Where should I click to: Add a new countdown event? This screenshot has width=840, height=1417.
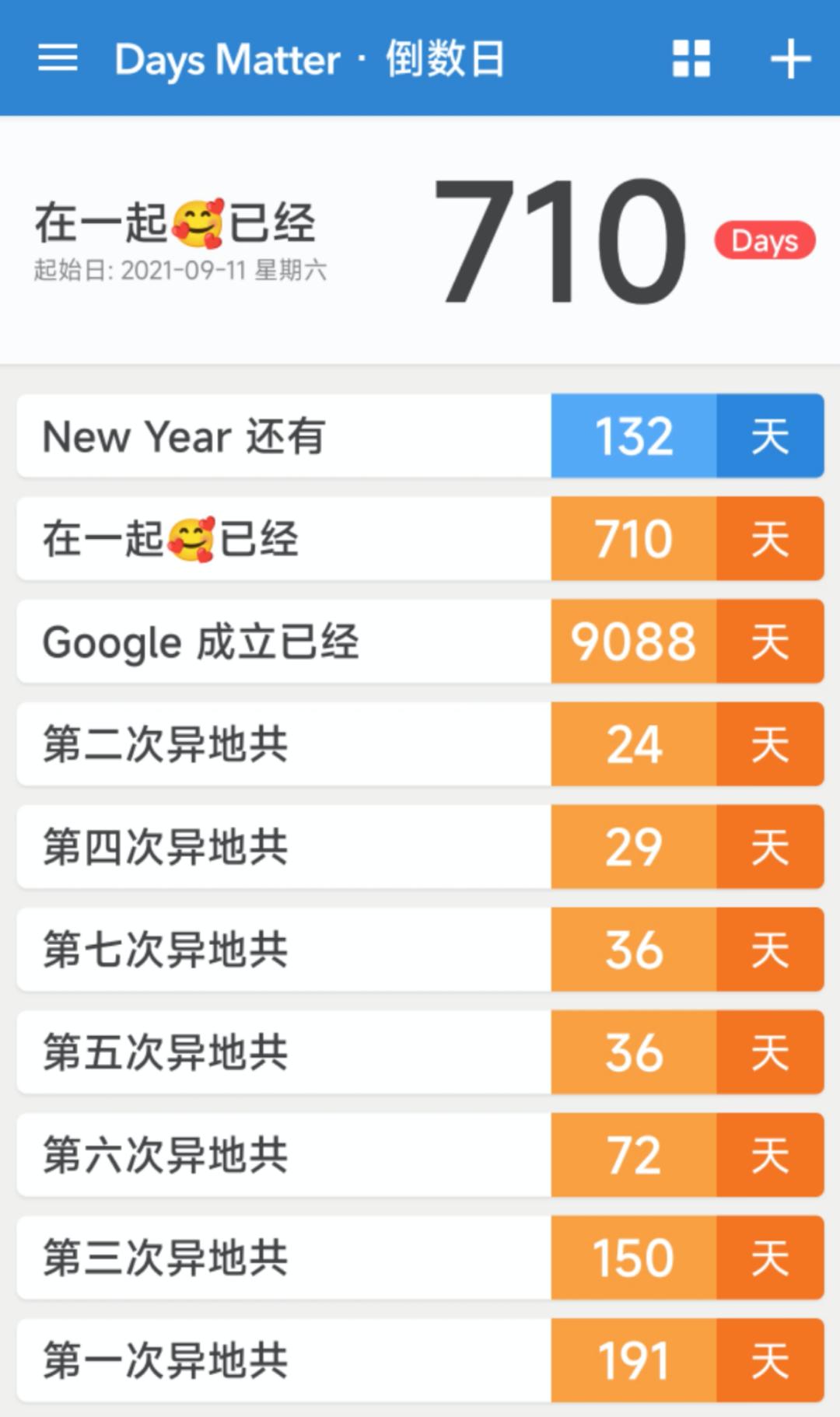pyautogui.click(x=790, y=59)
